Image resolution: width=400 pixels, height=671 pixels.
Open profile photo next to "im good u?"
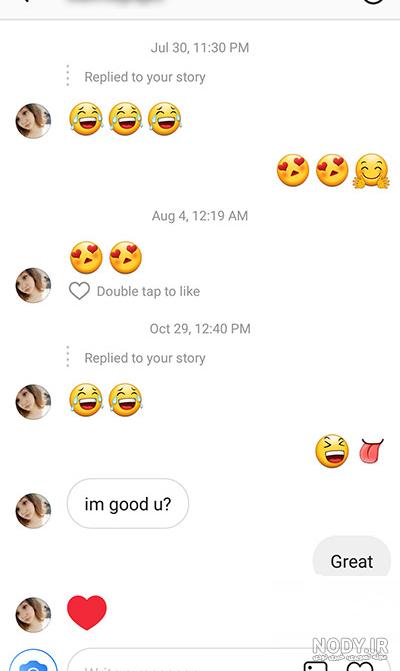(33, 511)
